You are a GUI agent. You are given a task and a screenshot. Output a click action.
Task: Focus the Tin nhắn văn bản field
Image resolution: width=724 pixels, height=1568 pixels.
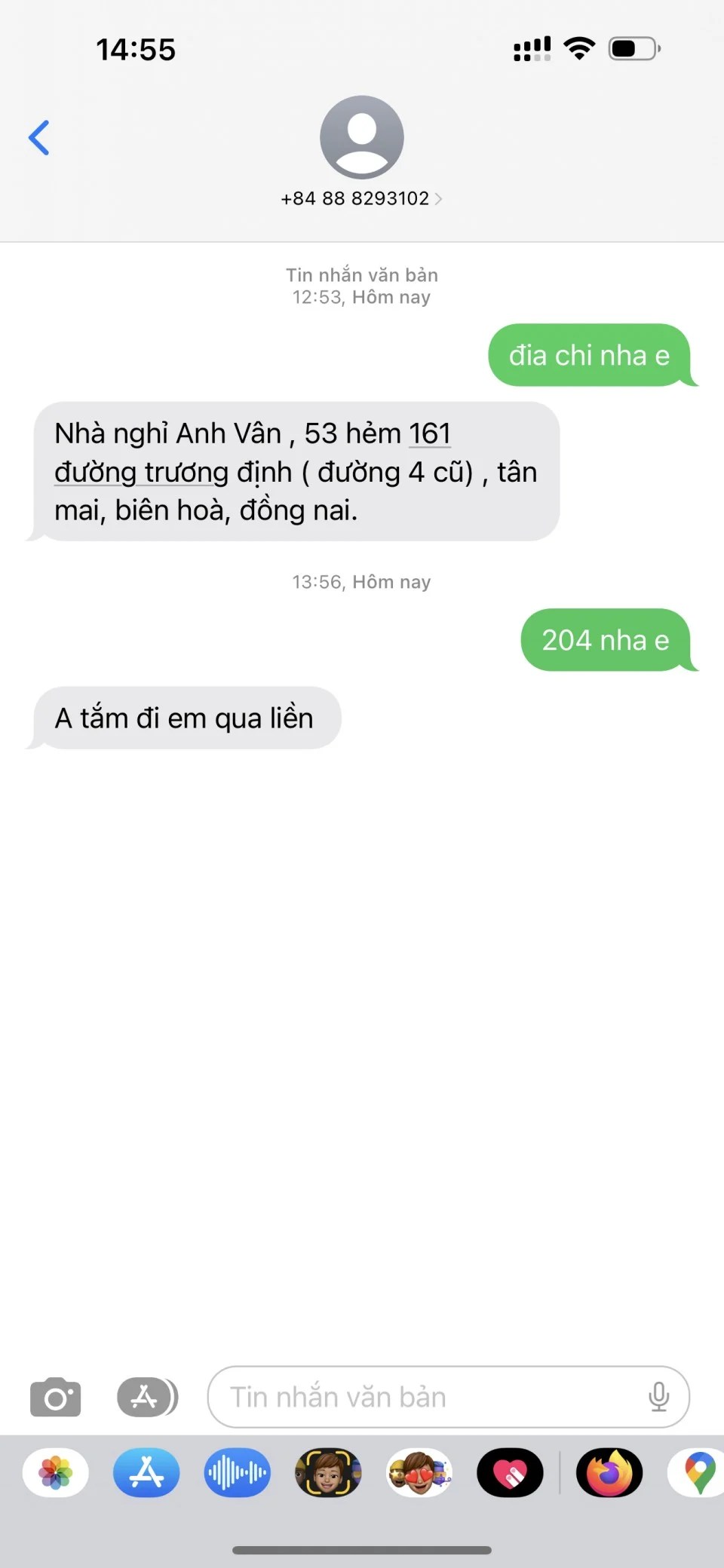tap(422, 1397)
